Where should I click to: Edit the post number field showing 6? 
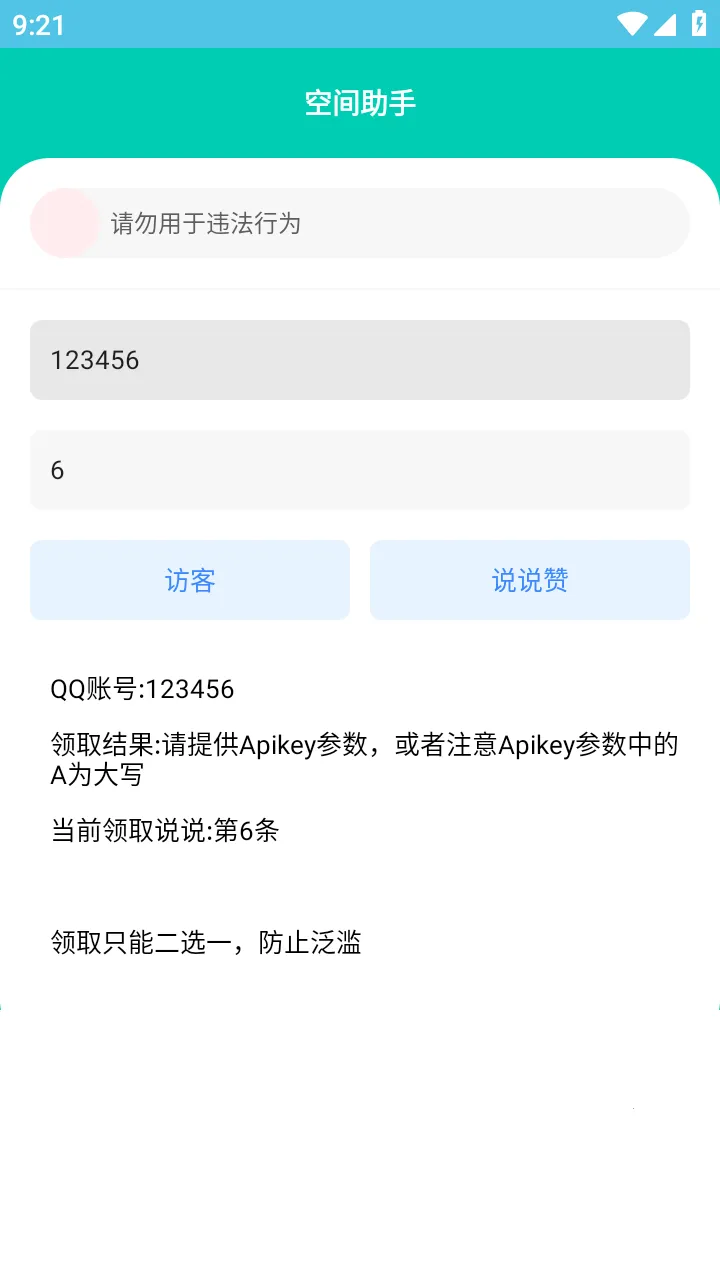[360, 470]
